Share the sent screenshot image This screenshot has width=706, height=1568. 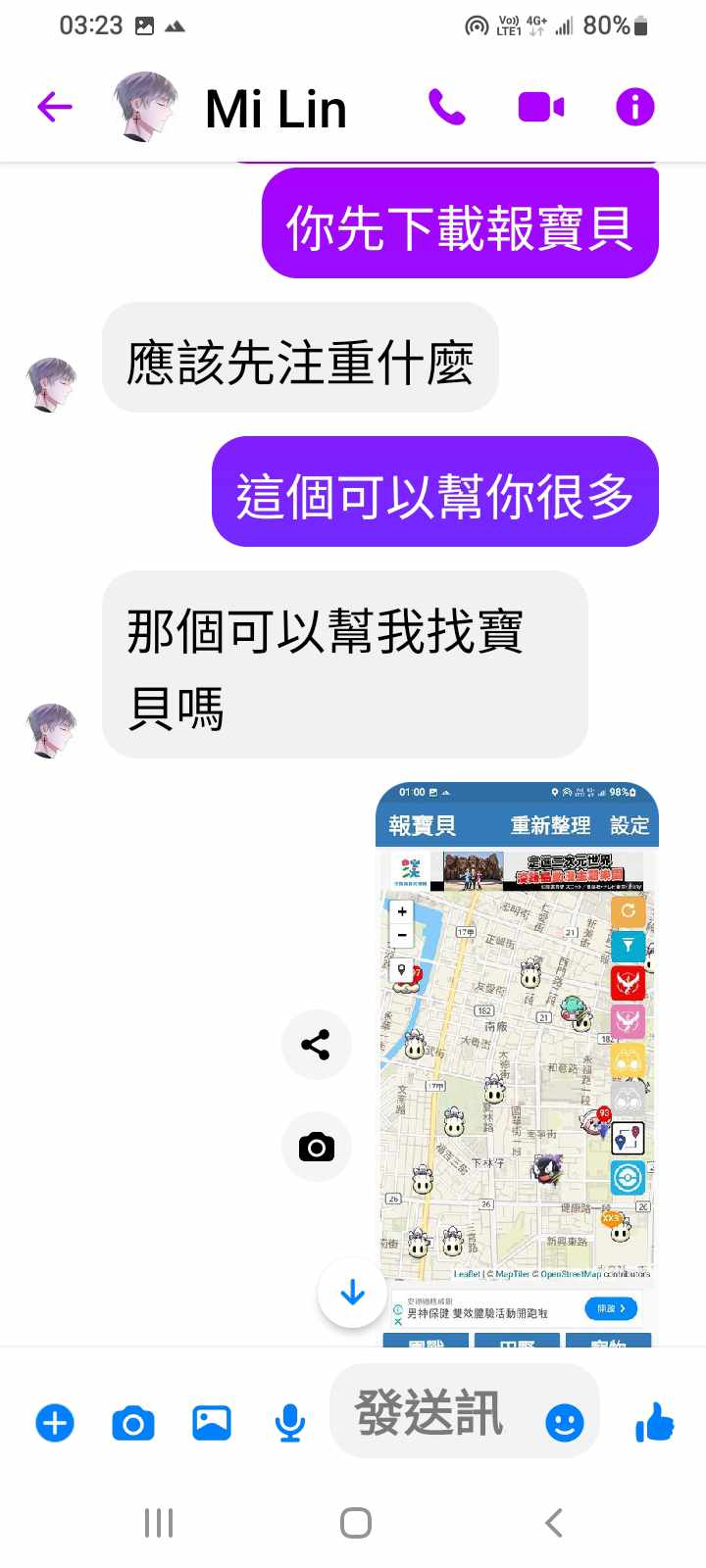[316, 1045]
